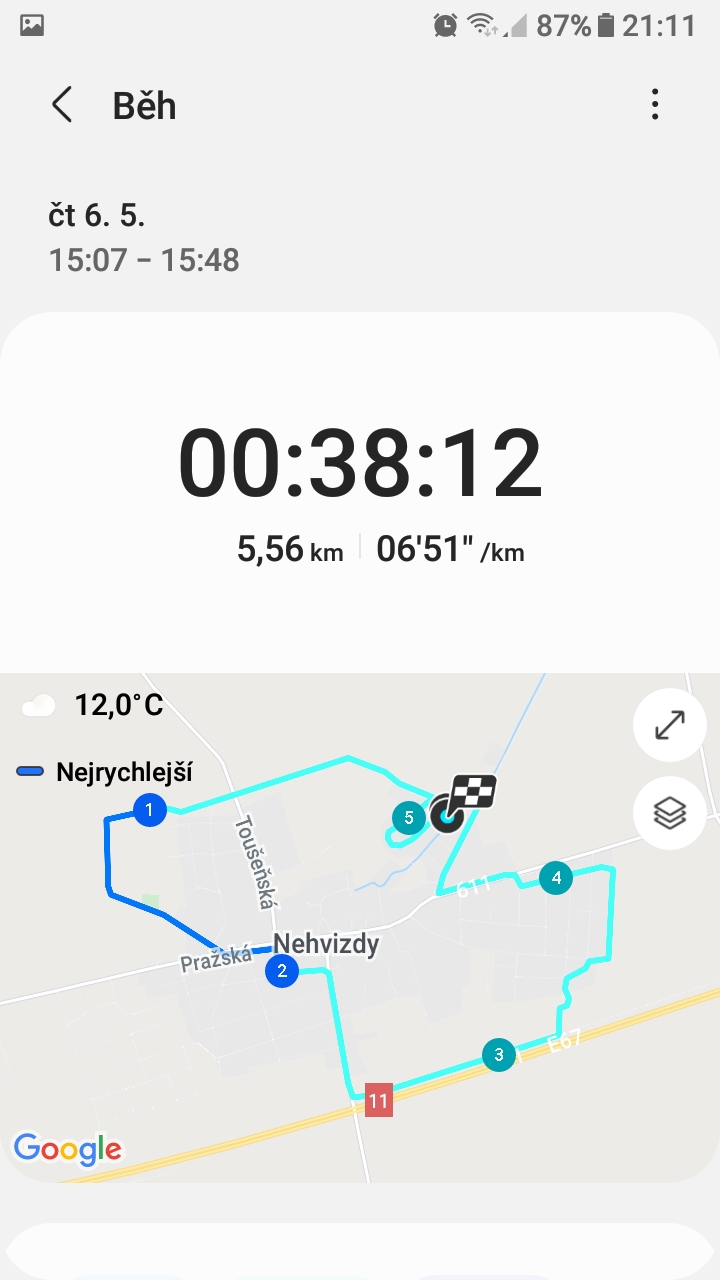Image resolution: width=720 pixels, height=1280 pixels.
Task: Select the kilometer 3 marker on the map
Action: [499, 1054]
